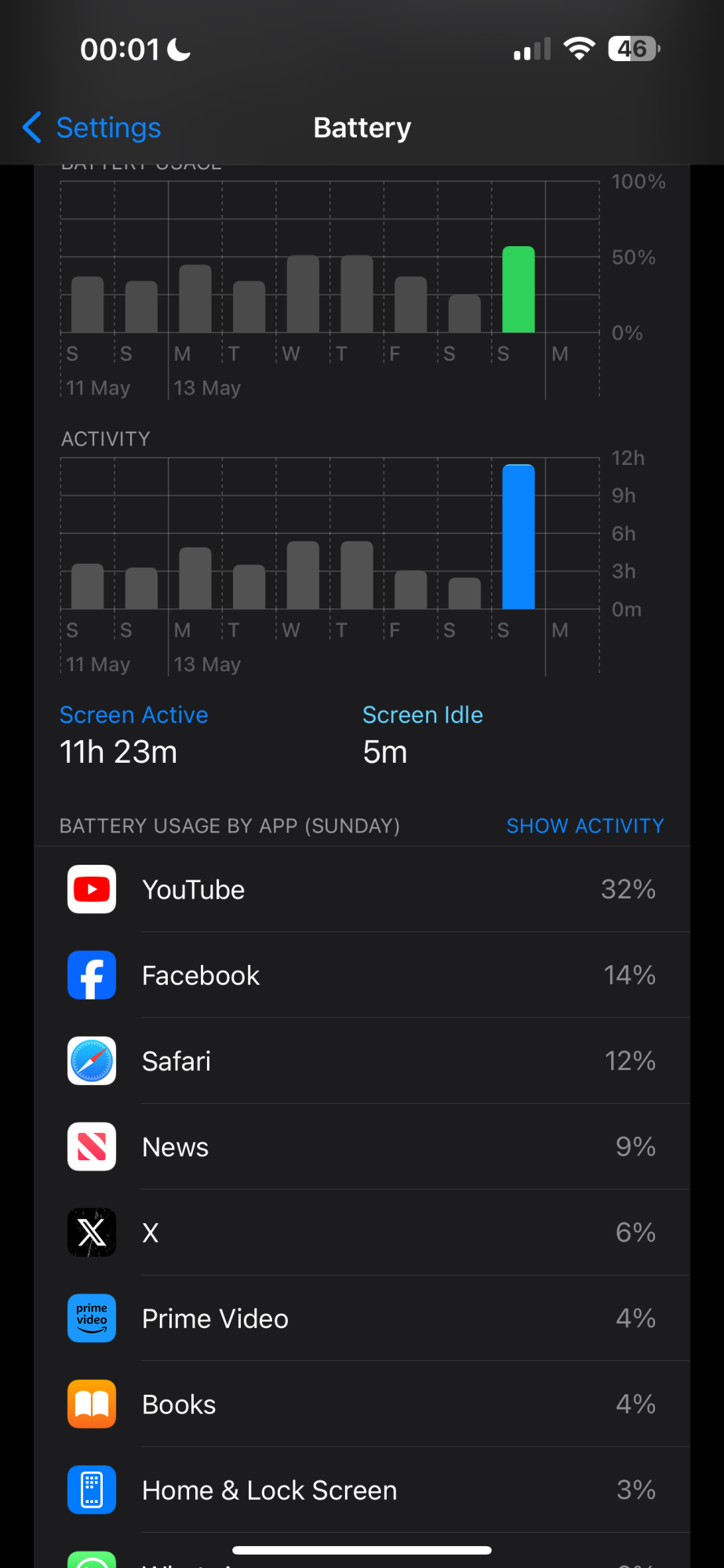Open YouTube battery usage row
The image size is (724, 1568).
point(362,890)
